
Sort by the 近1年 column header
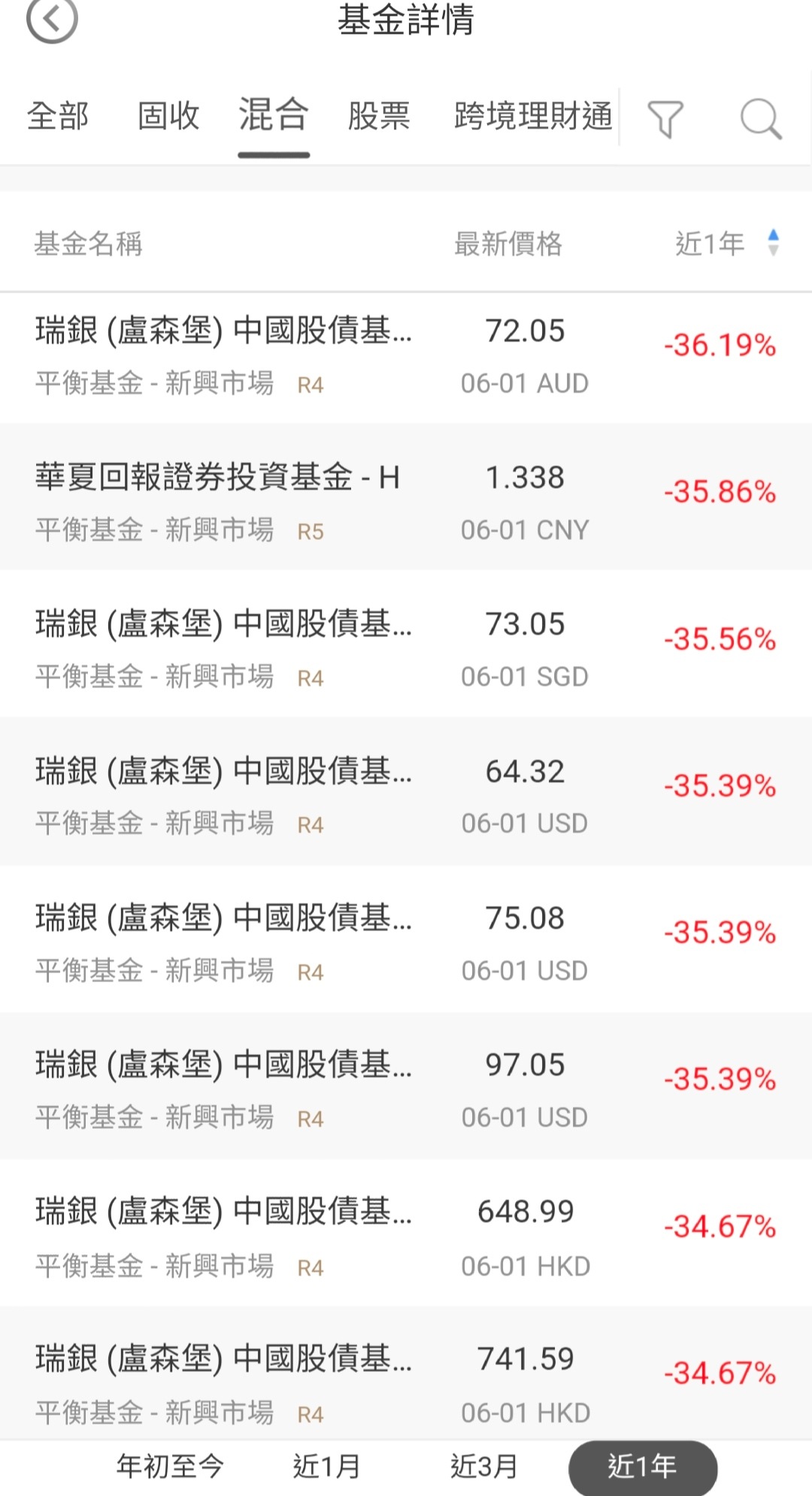tap(726, 244)
